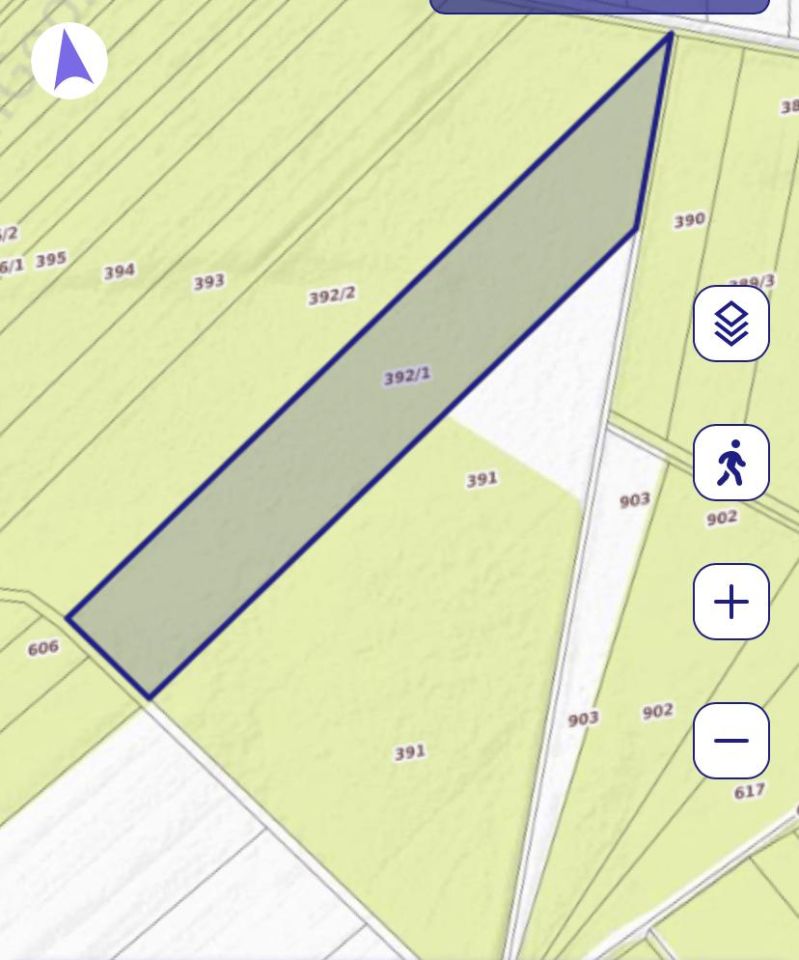Activate the walking person mode button
The image size is (799, 960).
731,463
